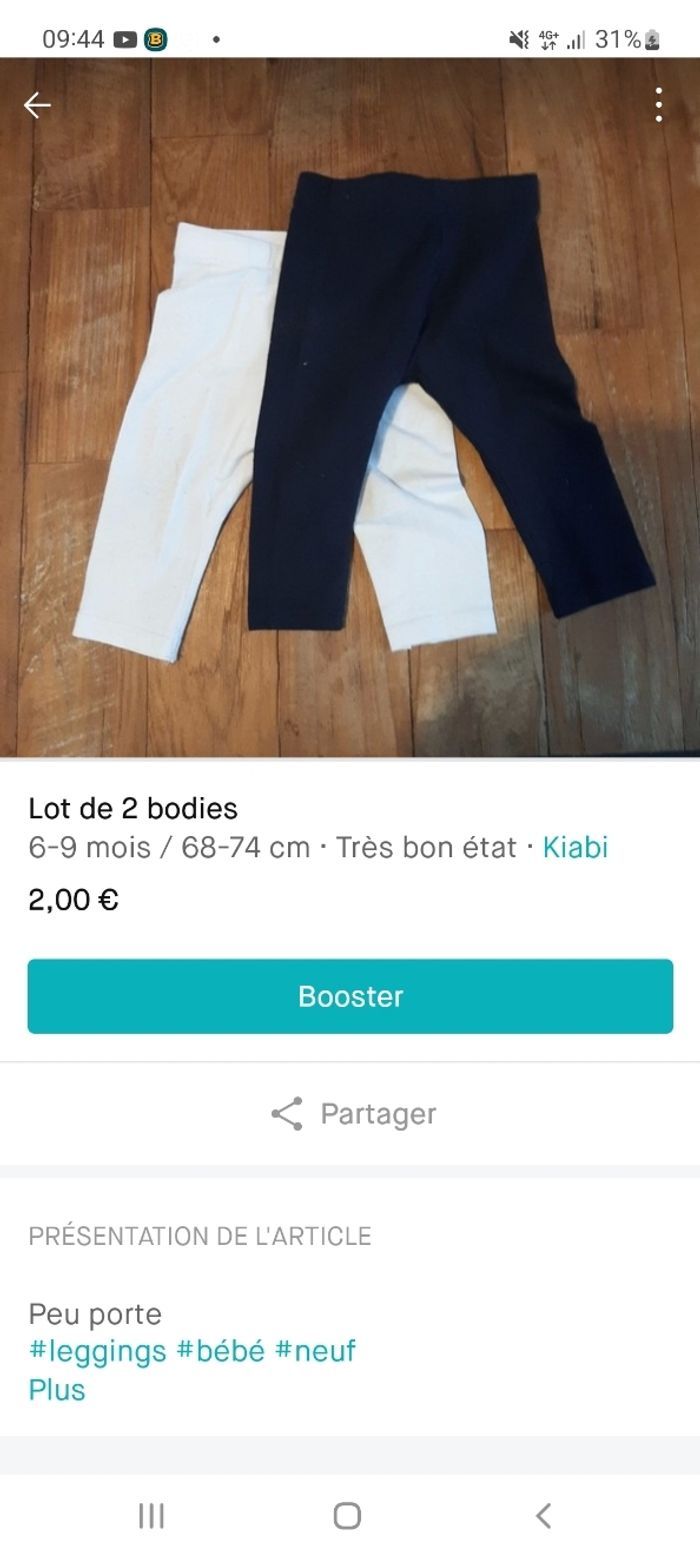
Task: Share this listing with Partager
Action: (354, 1114)
